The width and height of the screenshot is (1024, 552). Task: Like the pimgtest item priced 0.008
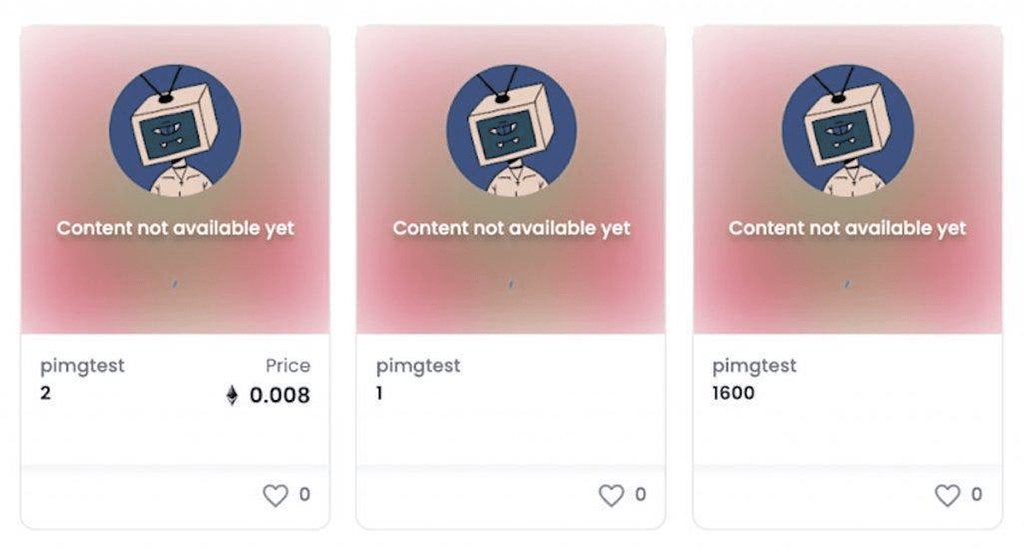coord(275,495)
